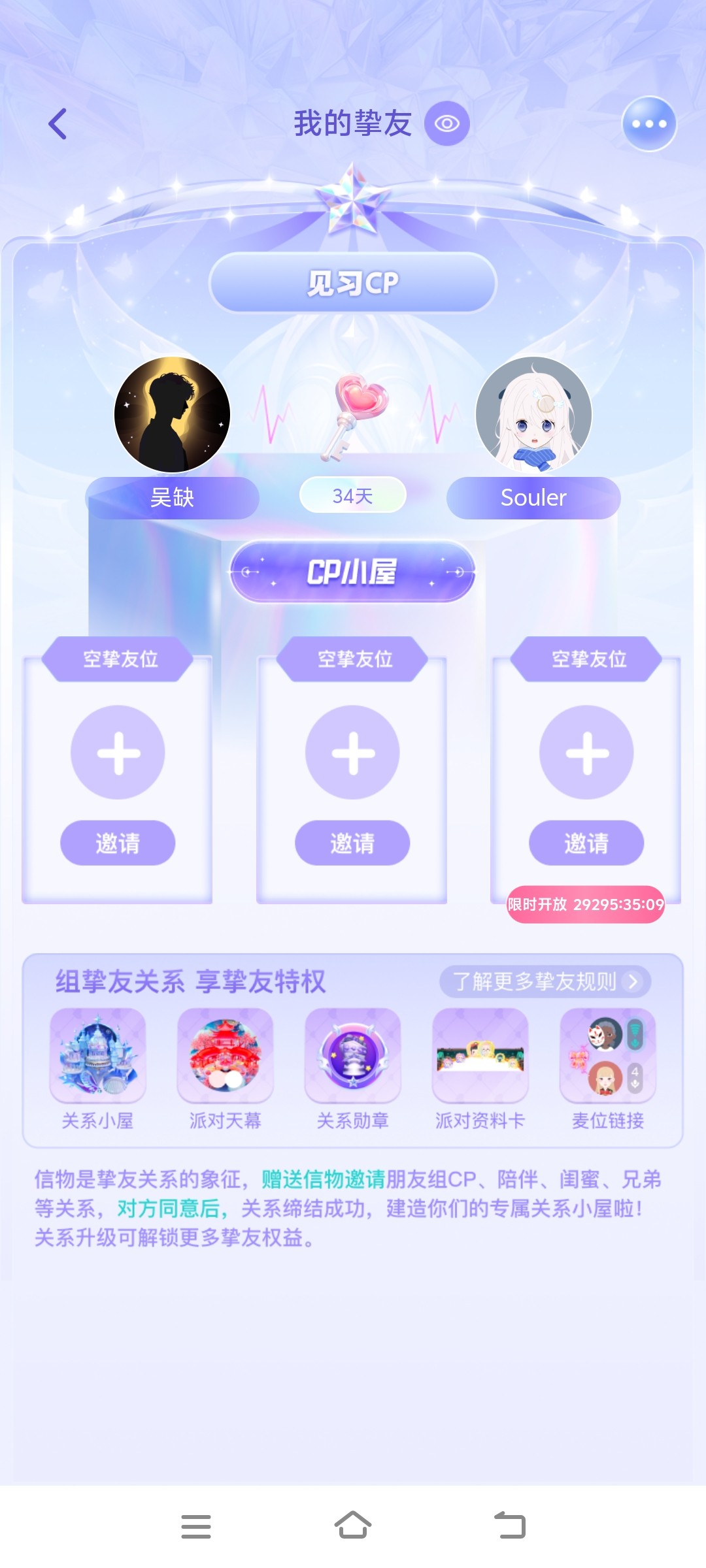Open the three-dot more options menu
Screen dimensions: 706x1568
click(x=649, y=124)
